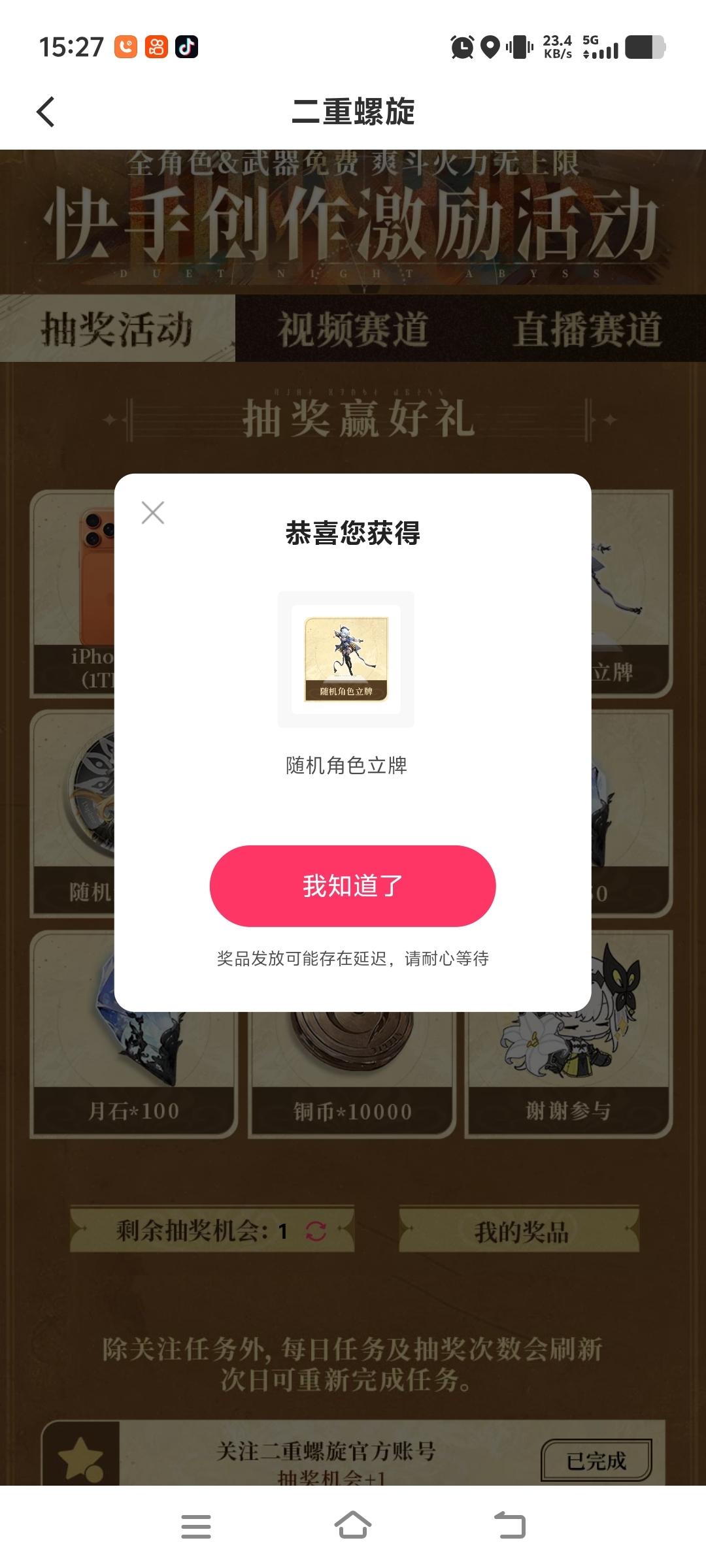The height and width of the screenshot is (1568, 706).
Task: Go back using the top-left arrow
Action: click(45, 112)
